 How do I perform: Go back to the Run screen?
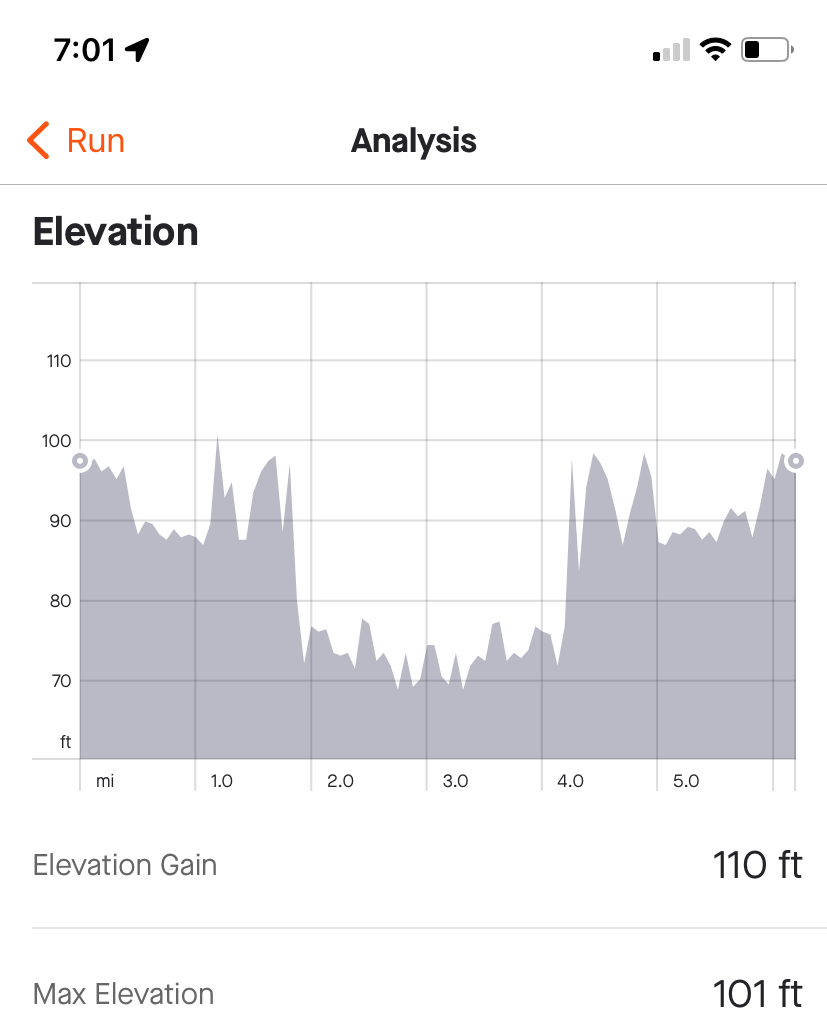pyautogui.click(x=76, y=141)
